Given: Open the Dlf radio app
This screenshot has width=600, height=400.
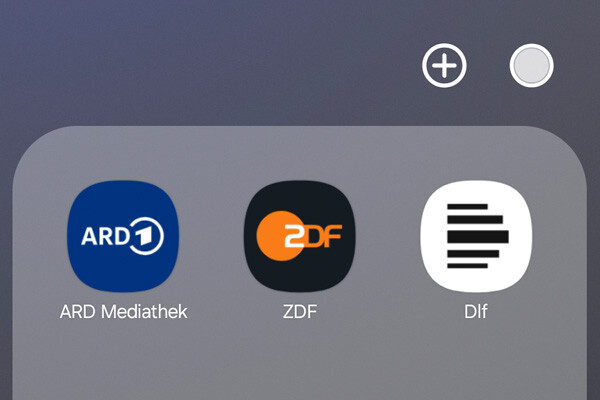Looking at the screenshot, I should pyautogui.click(x=476, y=235).
